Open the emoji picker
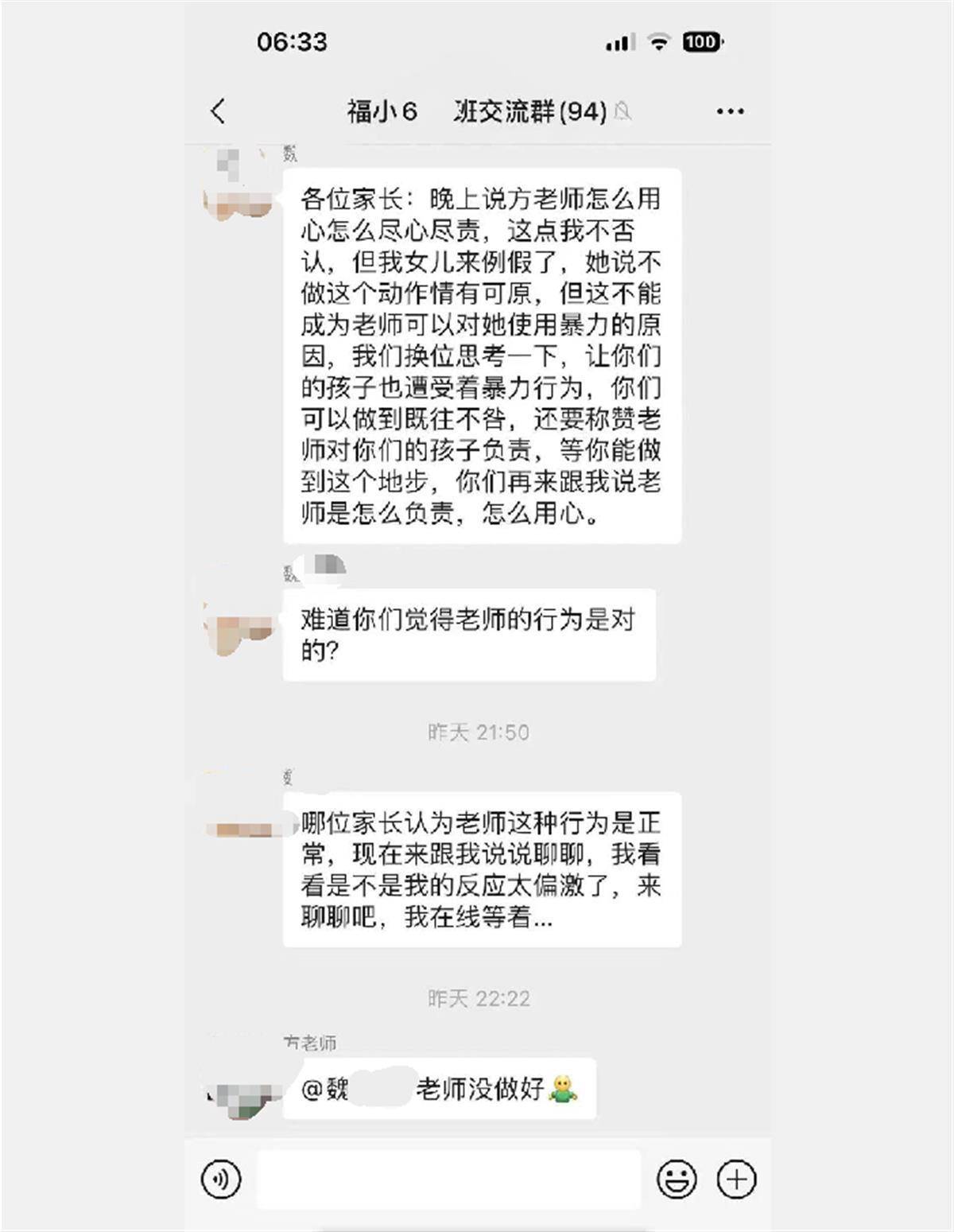 [x=677, y=1179]
